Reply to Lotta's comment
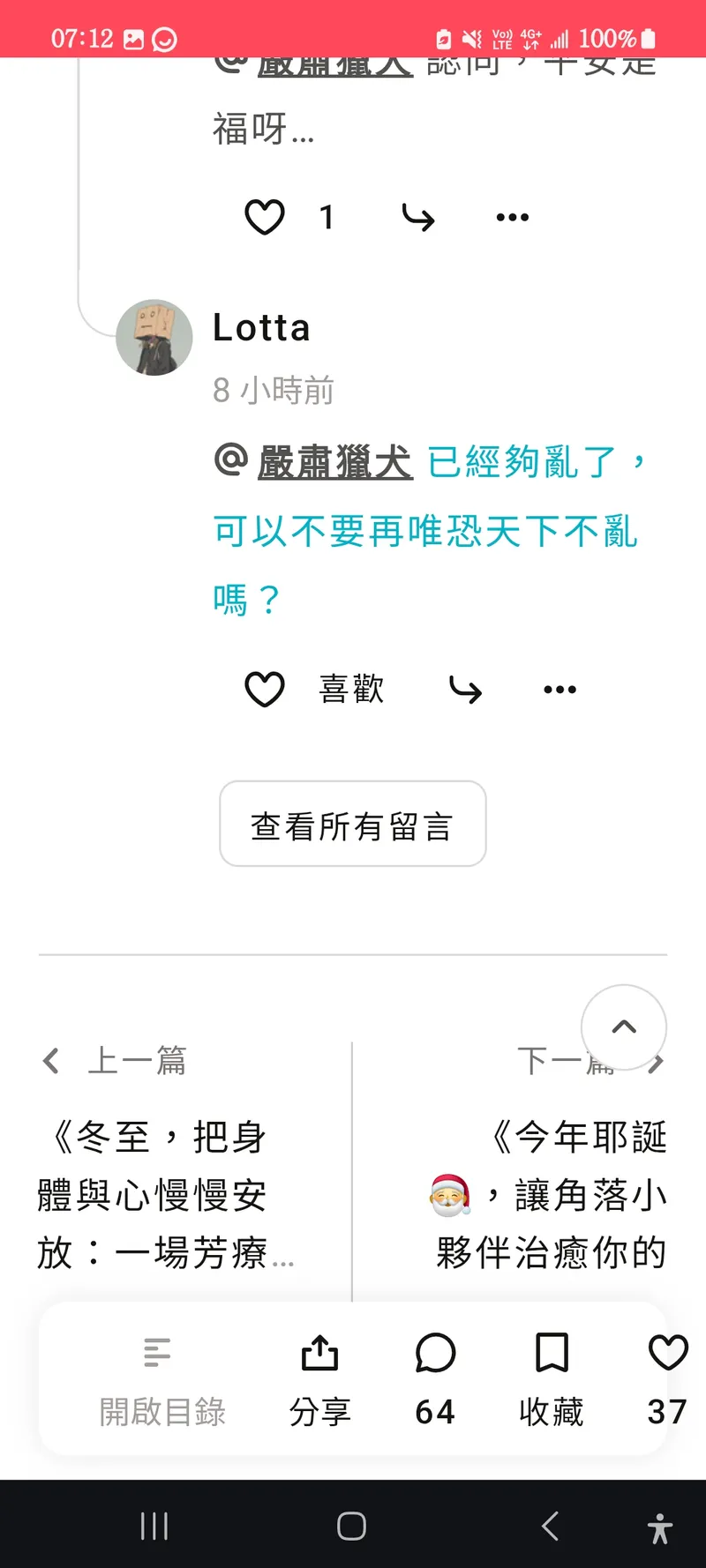Image resolution: width=706 pixels, height=1568 pixels. tap(465, 689)
